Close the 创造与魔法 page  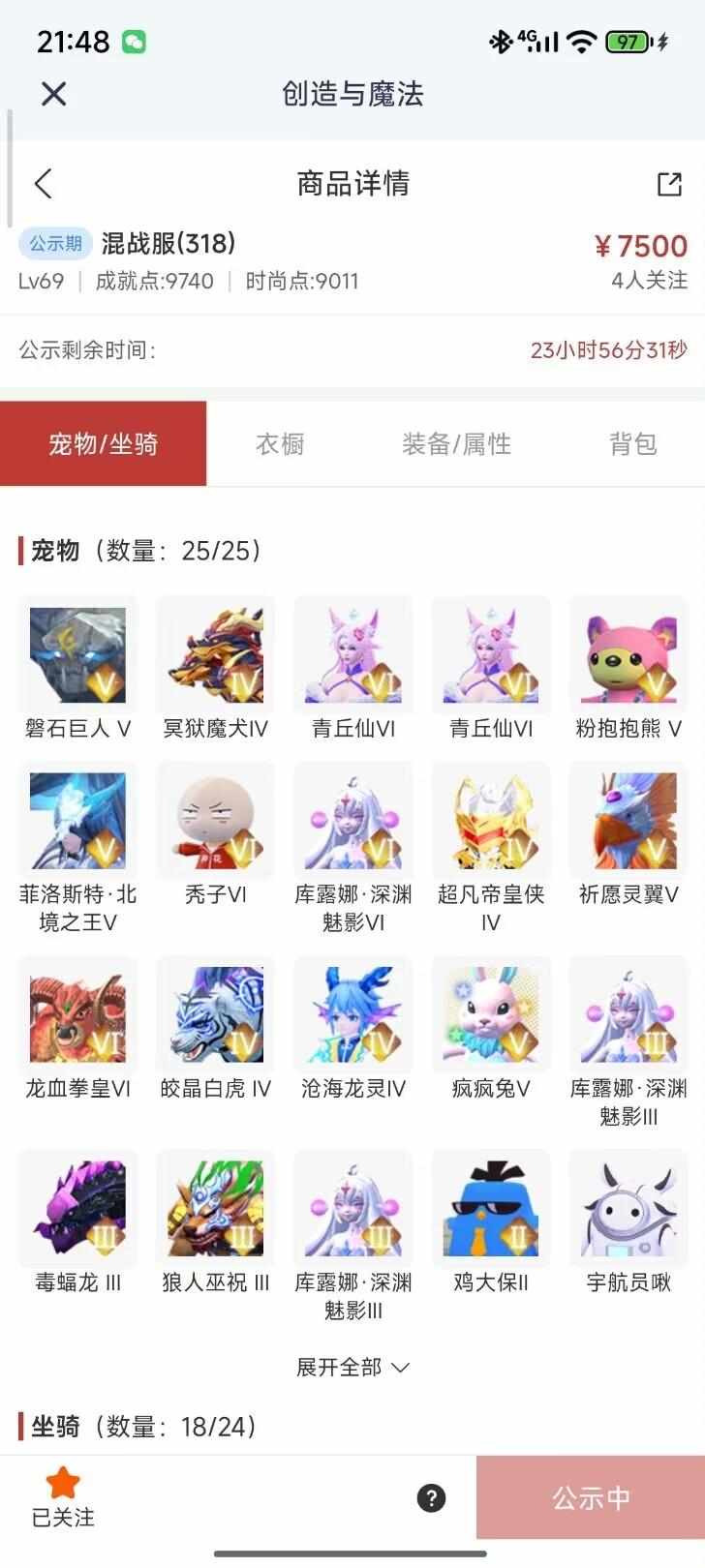(x=54, y=94)
